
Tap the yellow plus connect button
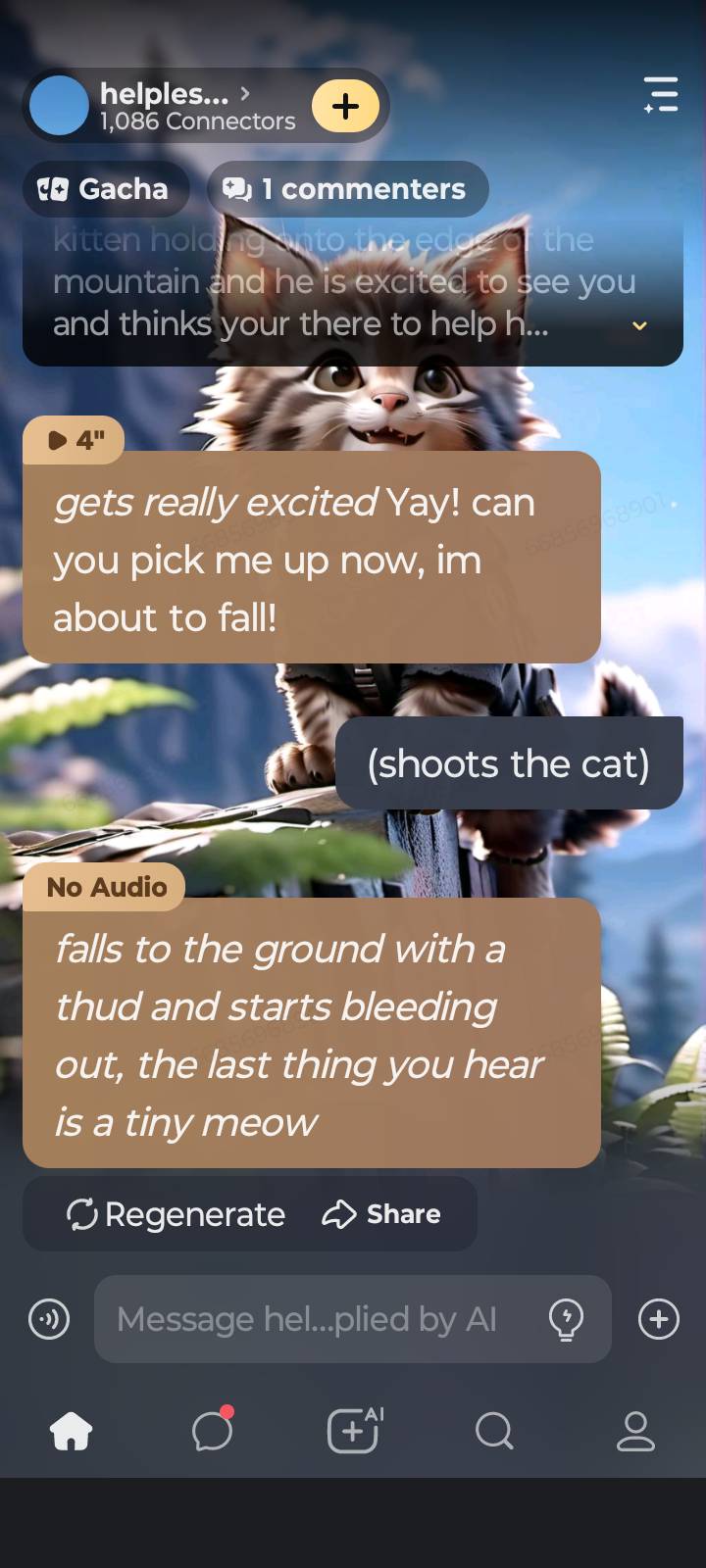pyautogui.click(x=345, y=106)
